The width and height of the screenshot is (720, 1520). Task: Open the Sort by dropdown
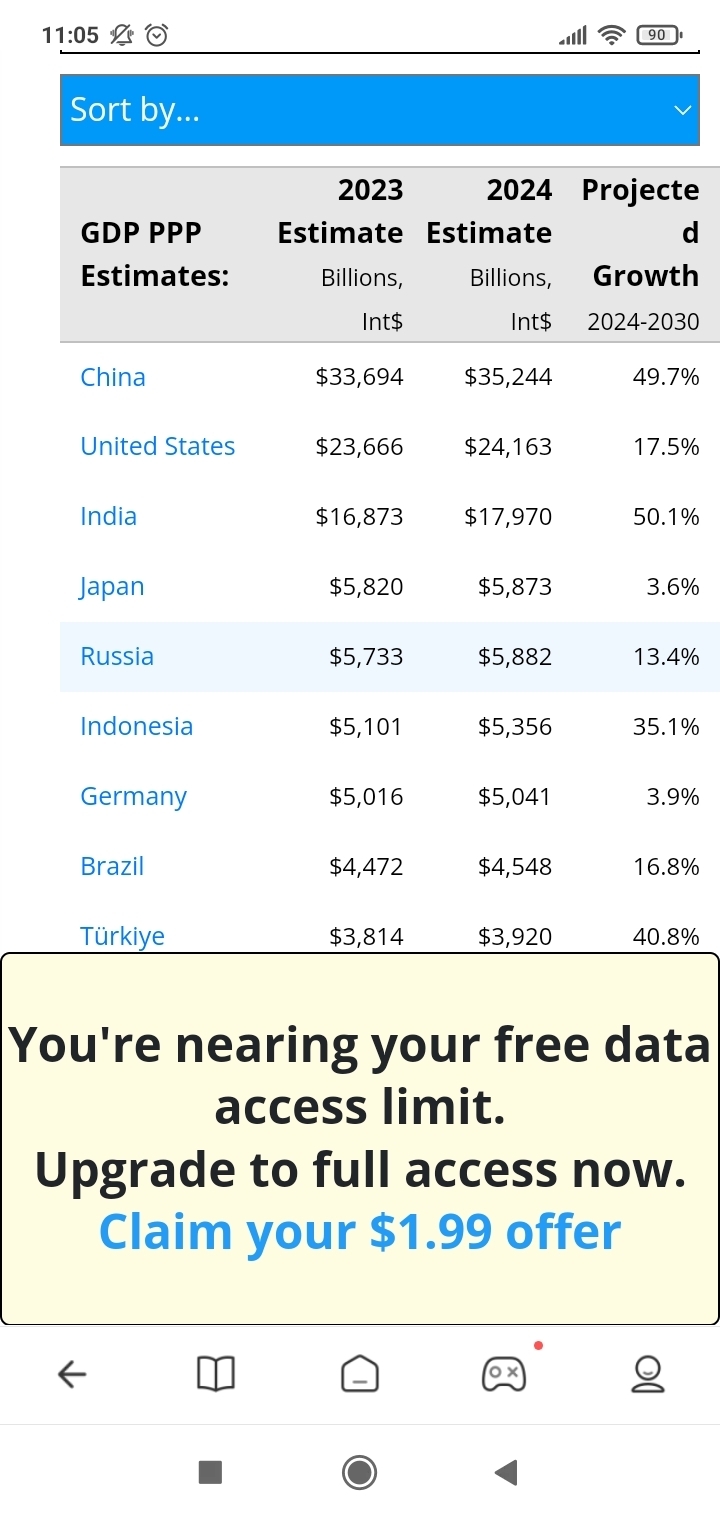click(379, 110)
